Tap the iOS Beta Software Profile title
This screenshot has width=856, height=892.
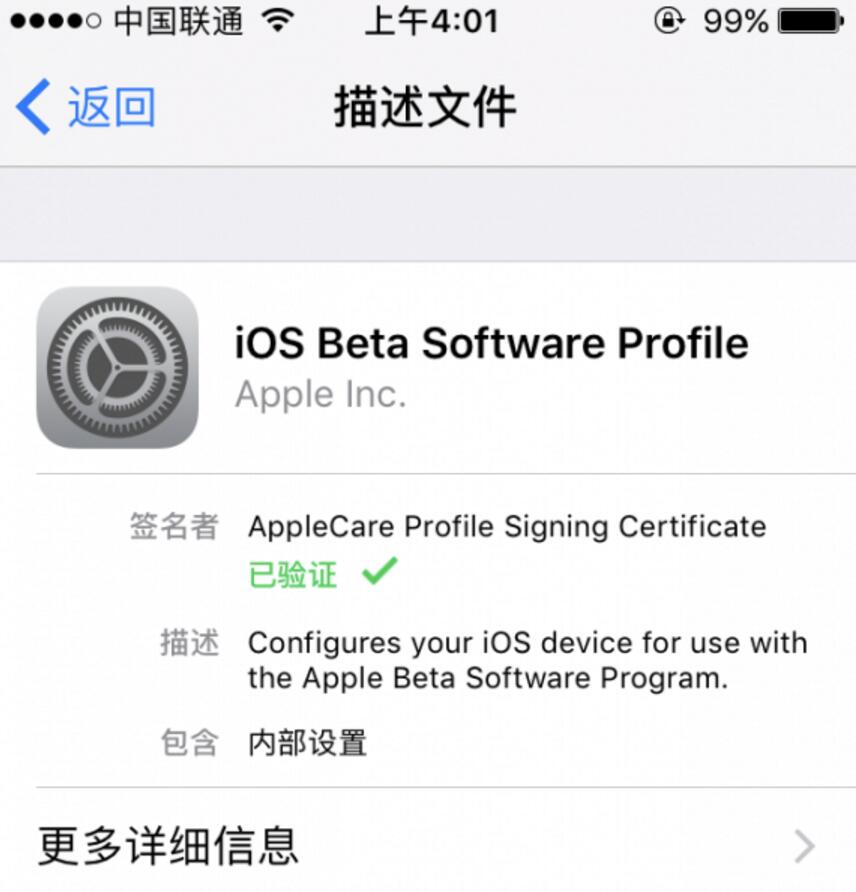click(x=492, y=342)
